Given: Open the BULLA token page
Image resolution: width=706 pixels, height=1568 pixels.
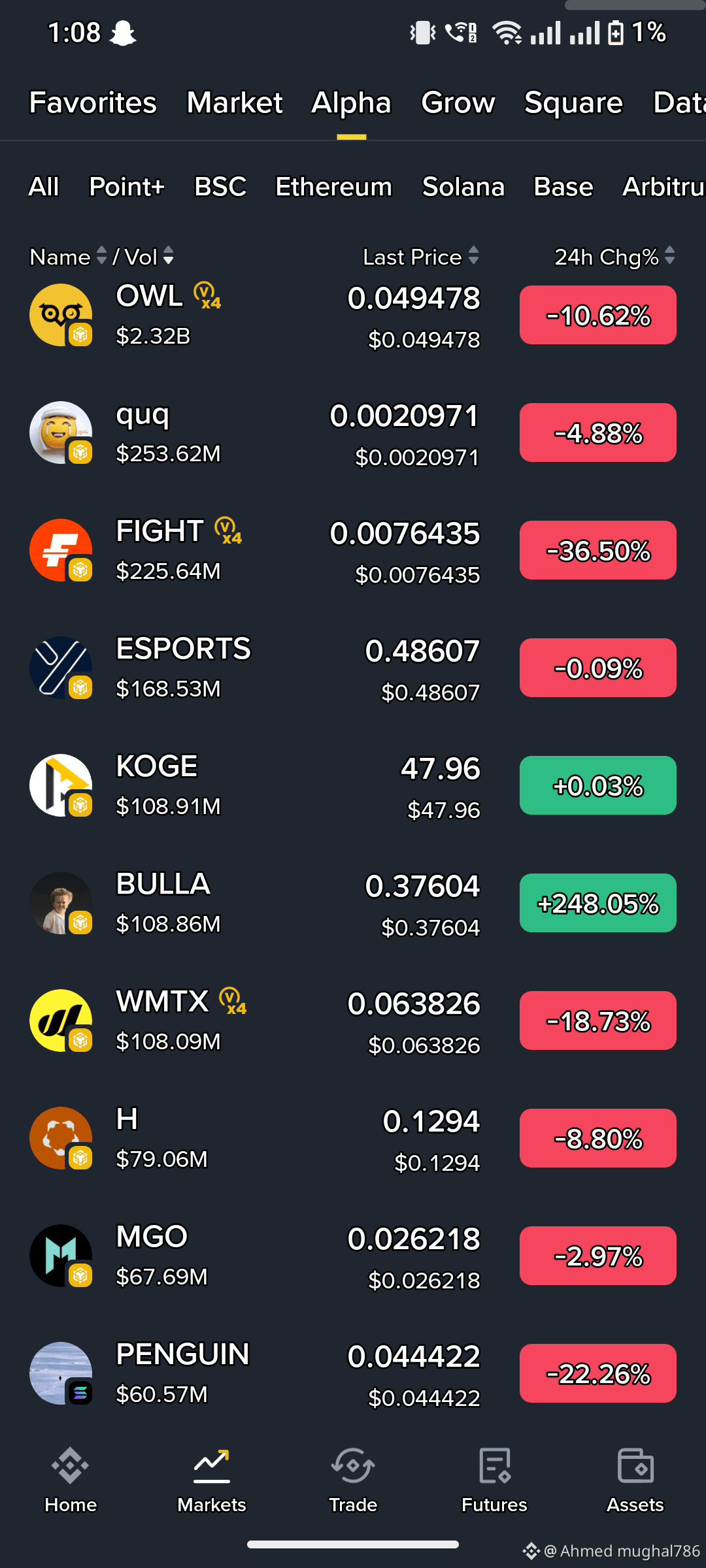Looking at the screenshot, I should [353, 904].
